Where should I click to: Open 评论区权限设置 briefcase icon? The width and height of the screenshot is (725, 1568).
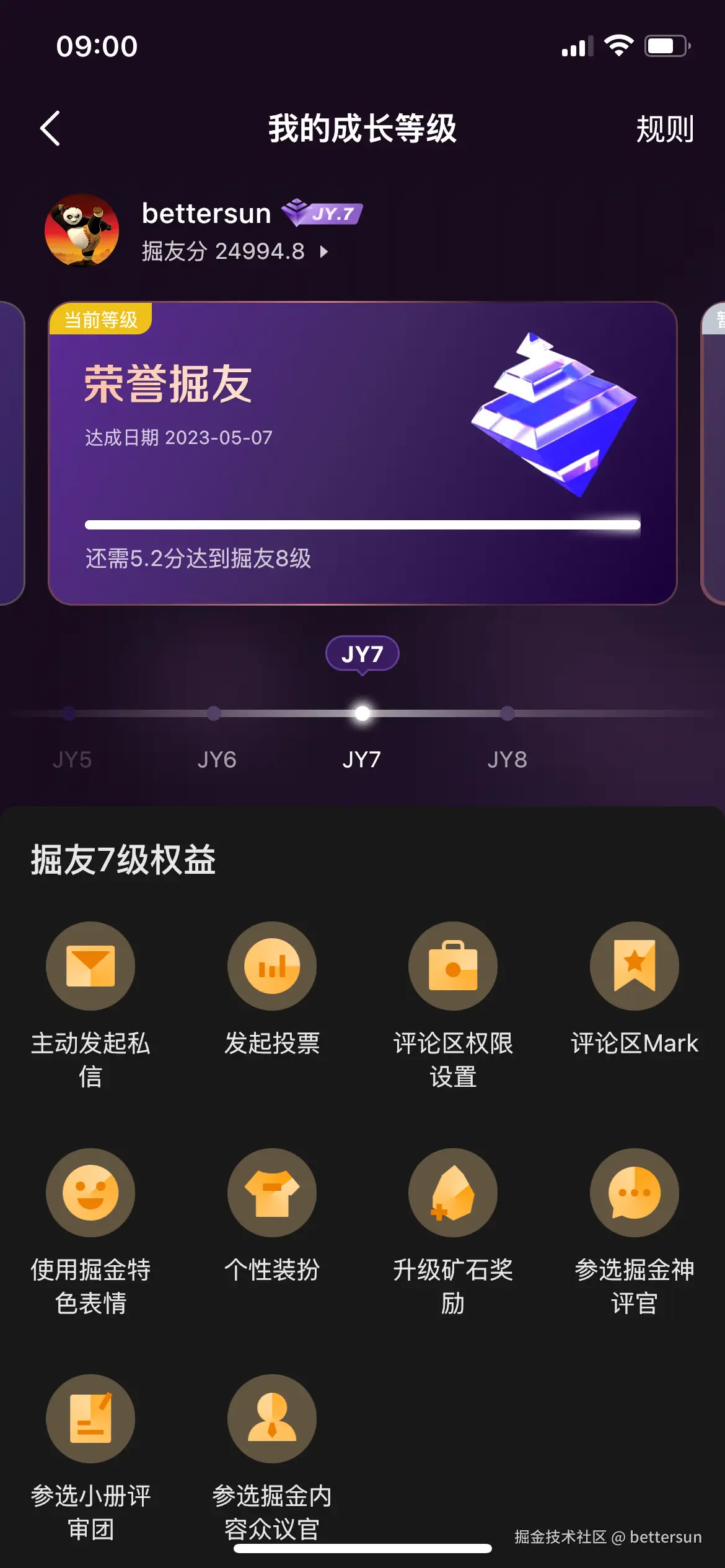454,965
